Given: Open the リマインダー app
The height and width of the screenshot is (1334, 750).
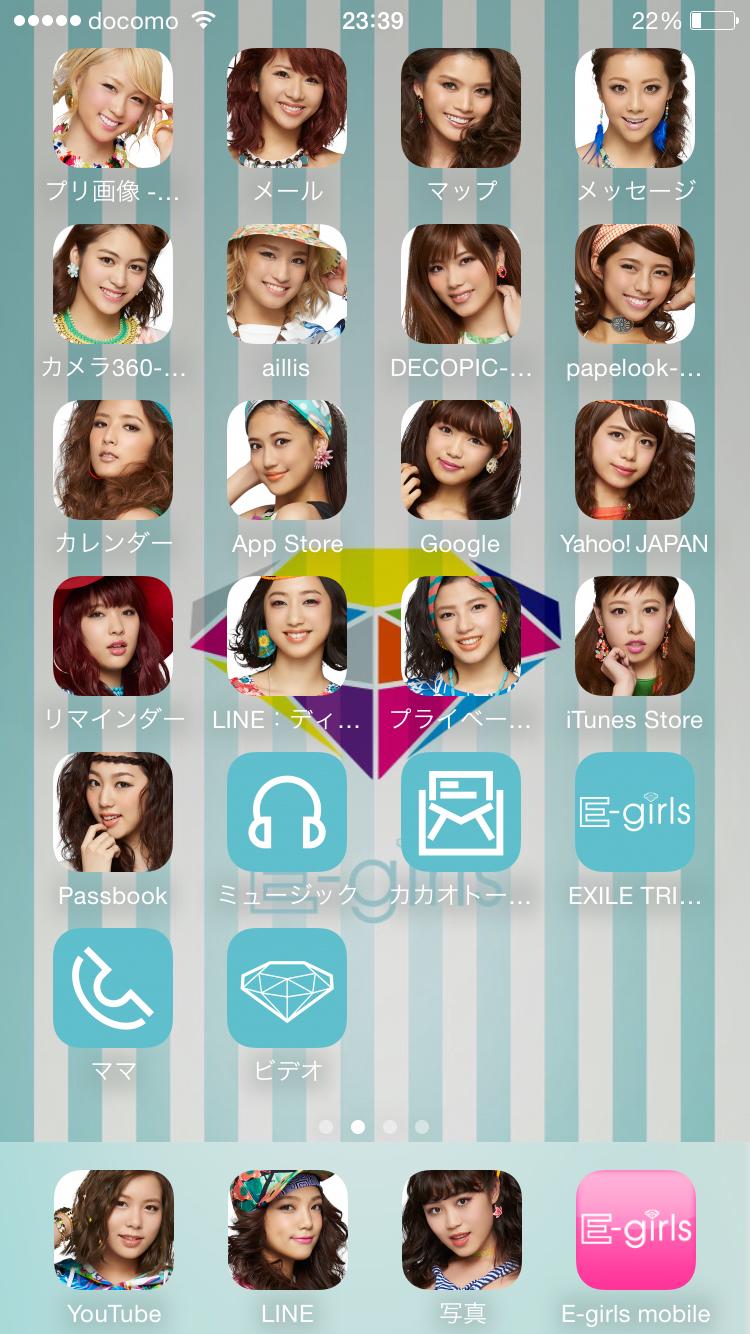Looking at the screenshot, I should pos(113,636).
